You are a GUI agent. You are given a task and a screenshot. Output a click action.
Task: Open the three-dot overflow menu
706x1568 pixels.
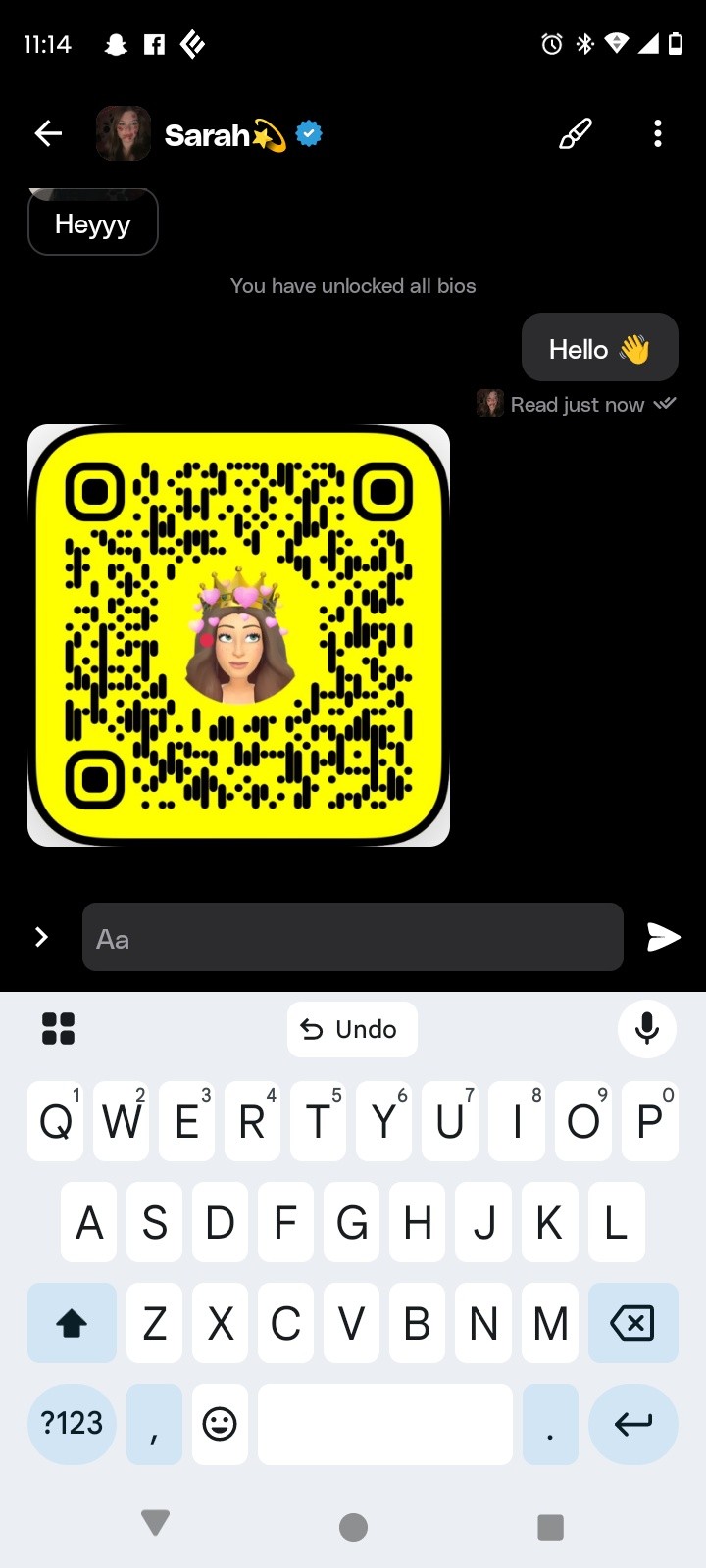click(x=658, y=133)
